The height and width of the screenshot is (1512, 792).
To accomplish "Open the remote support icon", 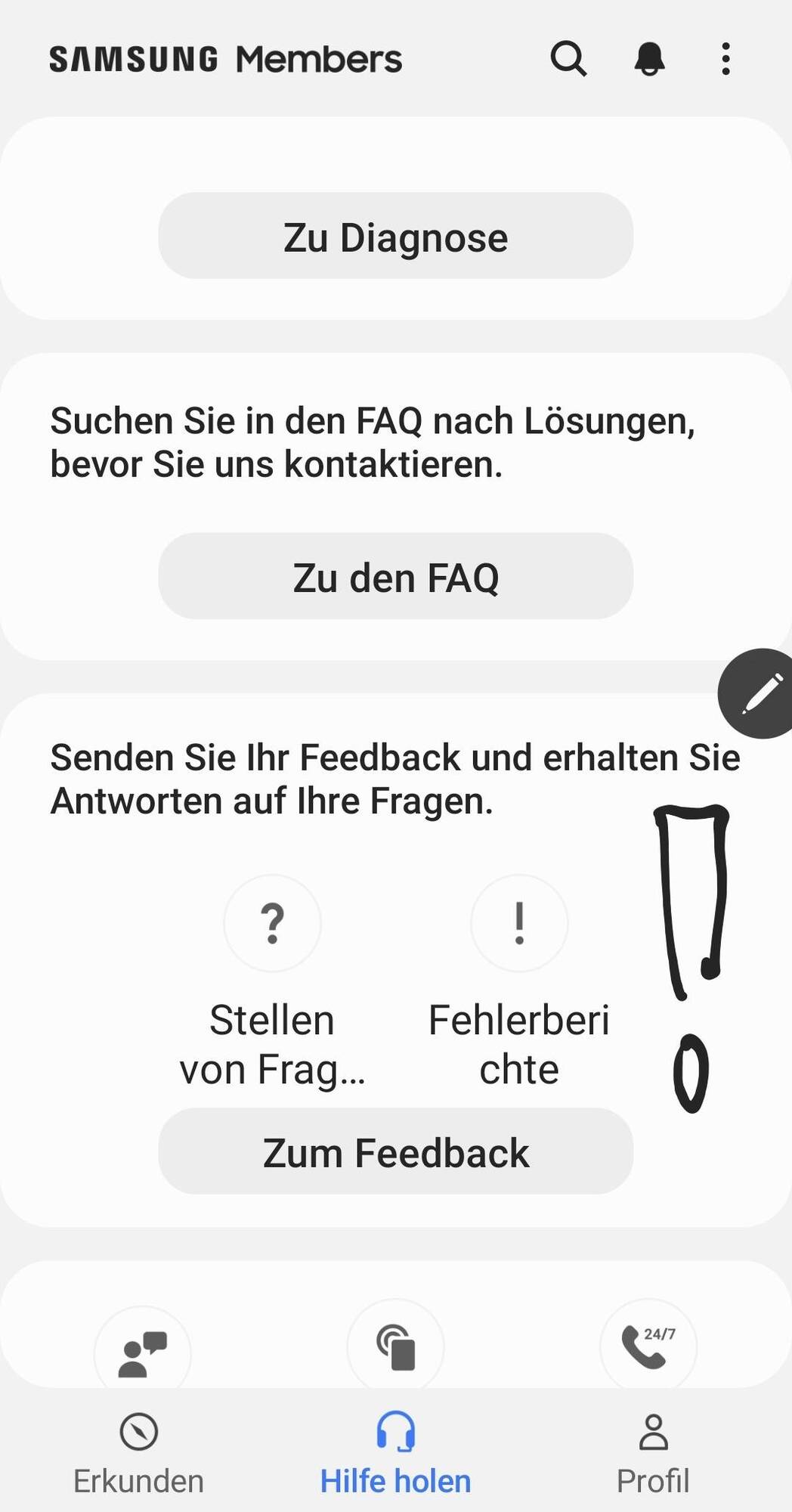I will (395, 1347).
